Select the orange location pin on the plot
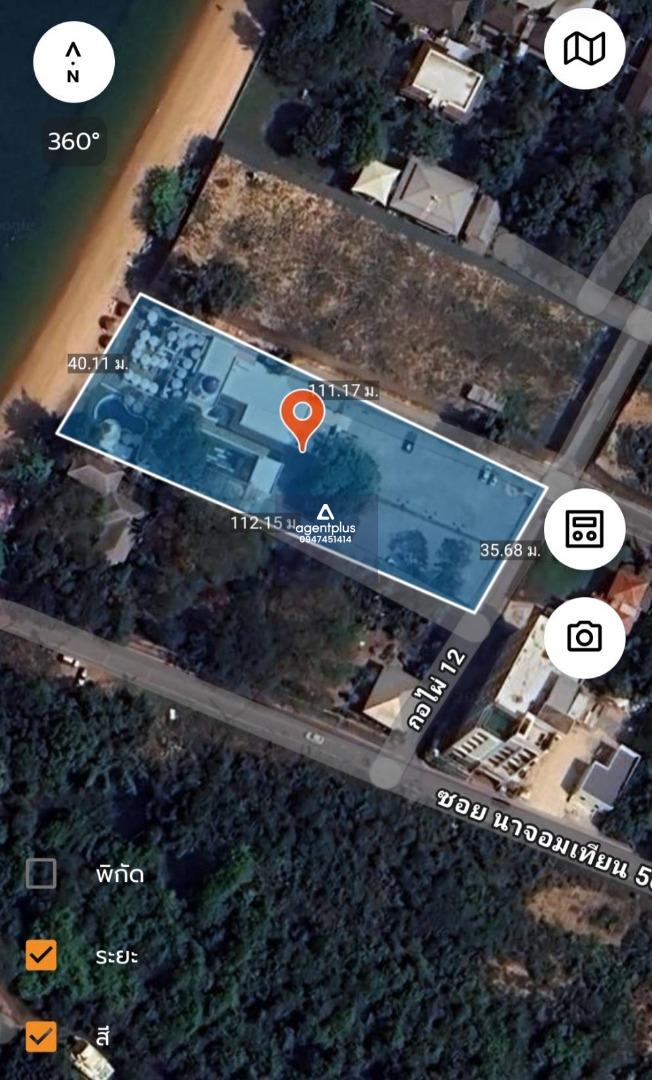Screen dimensions: 652x1080 pyautogui.click(x=302, y=418)
